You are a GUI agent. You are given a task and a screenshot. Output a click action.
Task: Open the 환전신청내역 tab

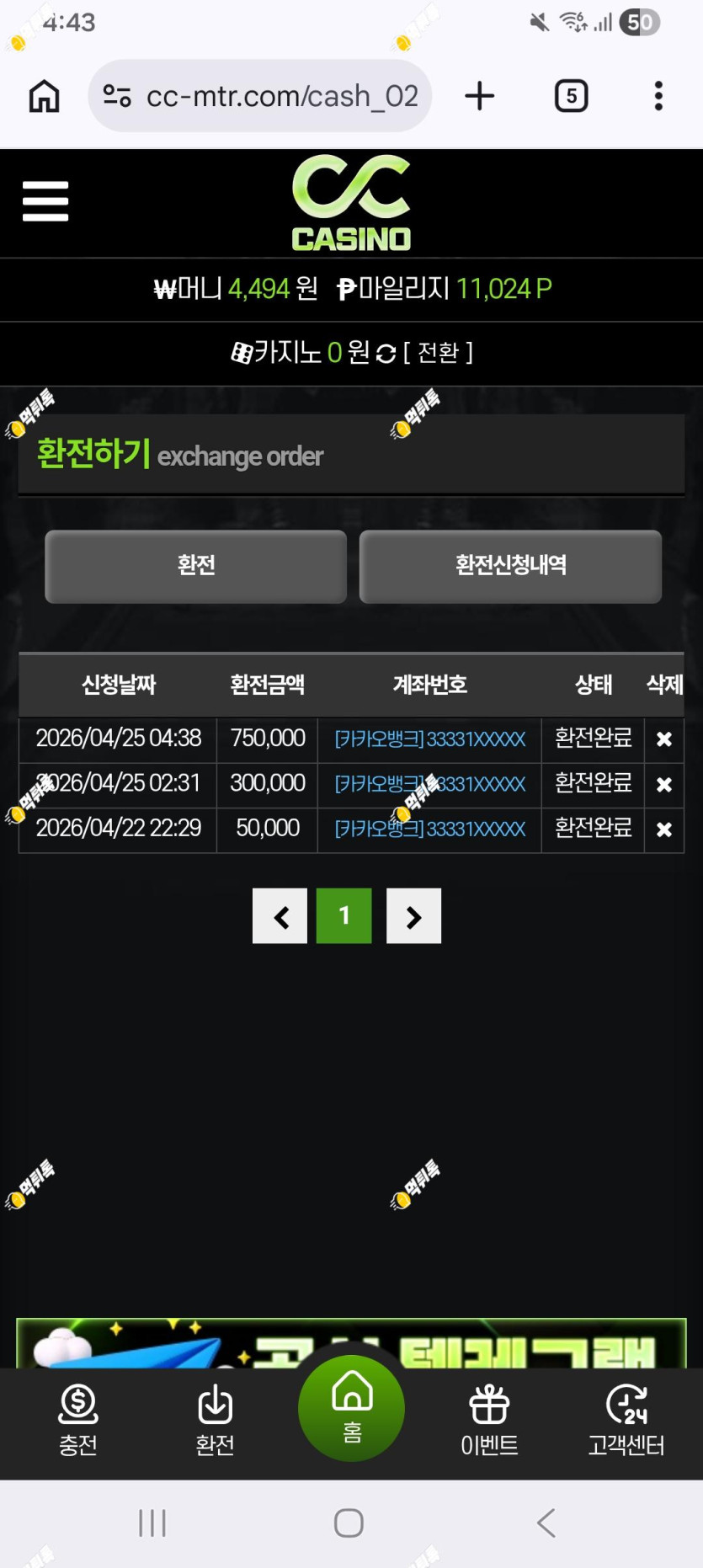[x=511, y=566]
